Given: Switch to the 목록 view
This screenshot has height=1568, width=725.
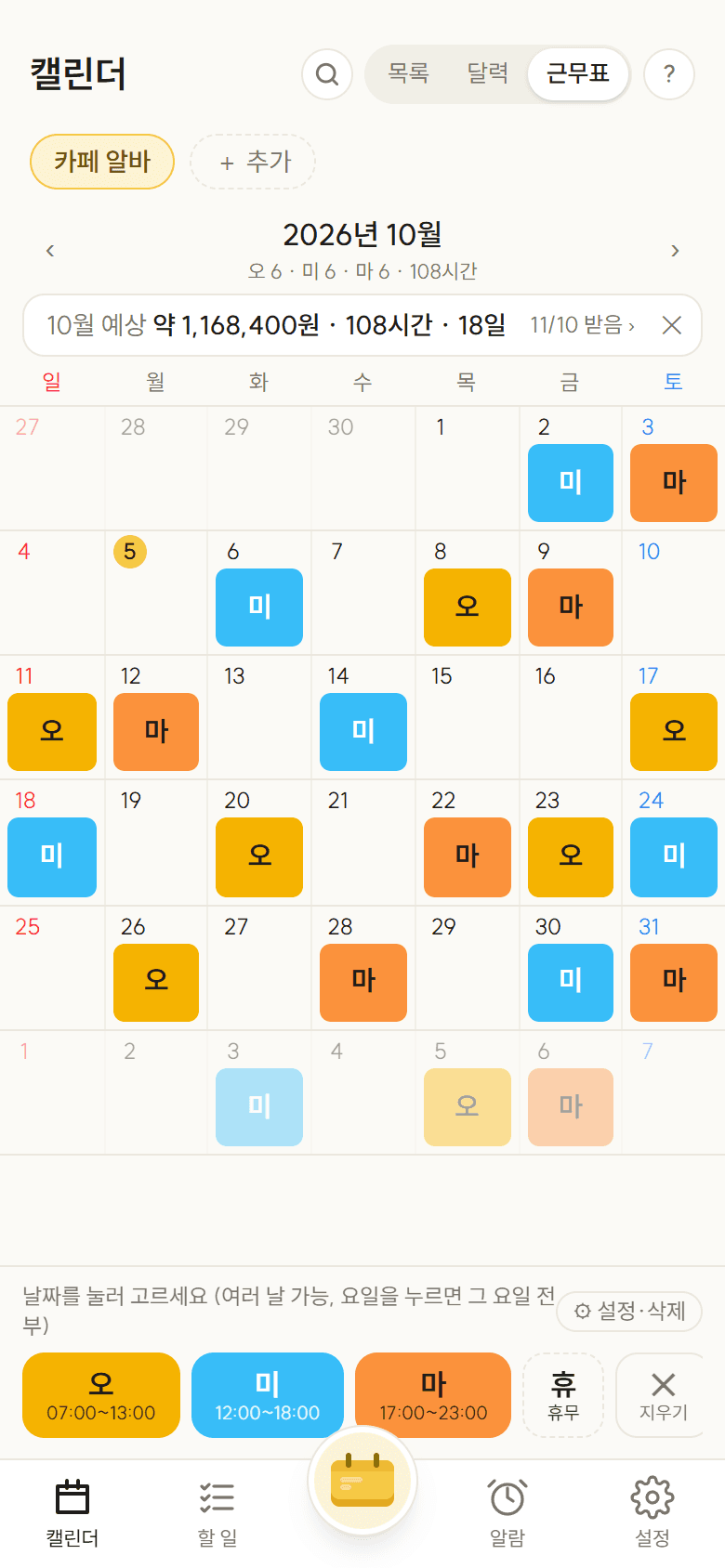Looking at the screenshot, I should (409, 73).
